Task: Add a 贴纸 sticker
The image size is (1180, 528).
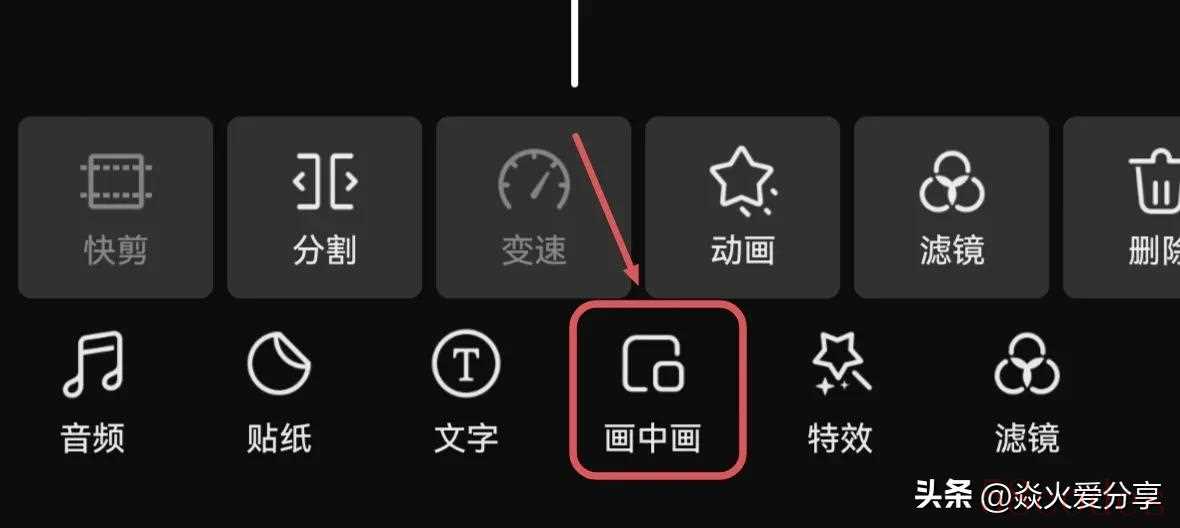Action: click(x=279, y=392)
